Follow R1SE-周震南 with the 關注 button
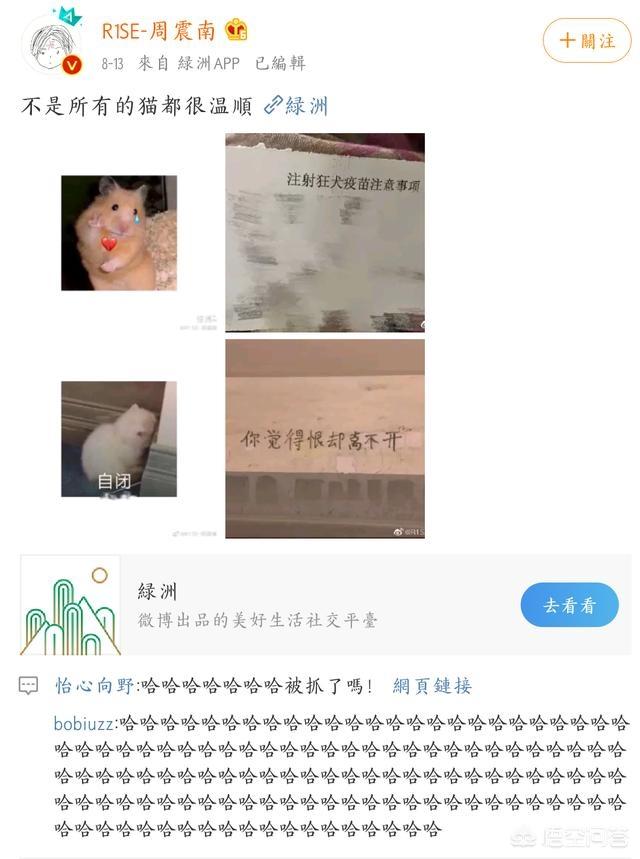The height and width of the screenshot is (859, 640). click(x=586, y=41)
